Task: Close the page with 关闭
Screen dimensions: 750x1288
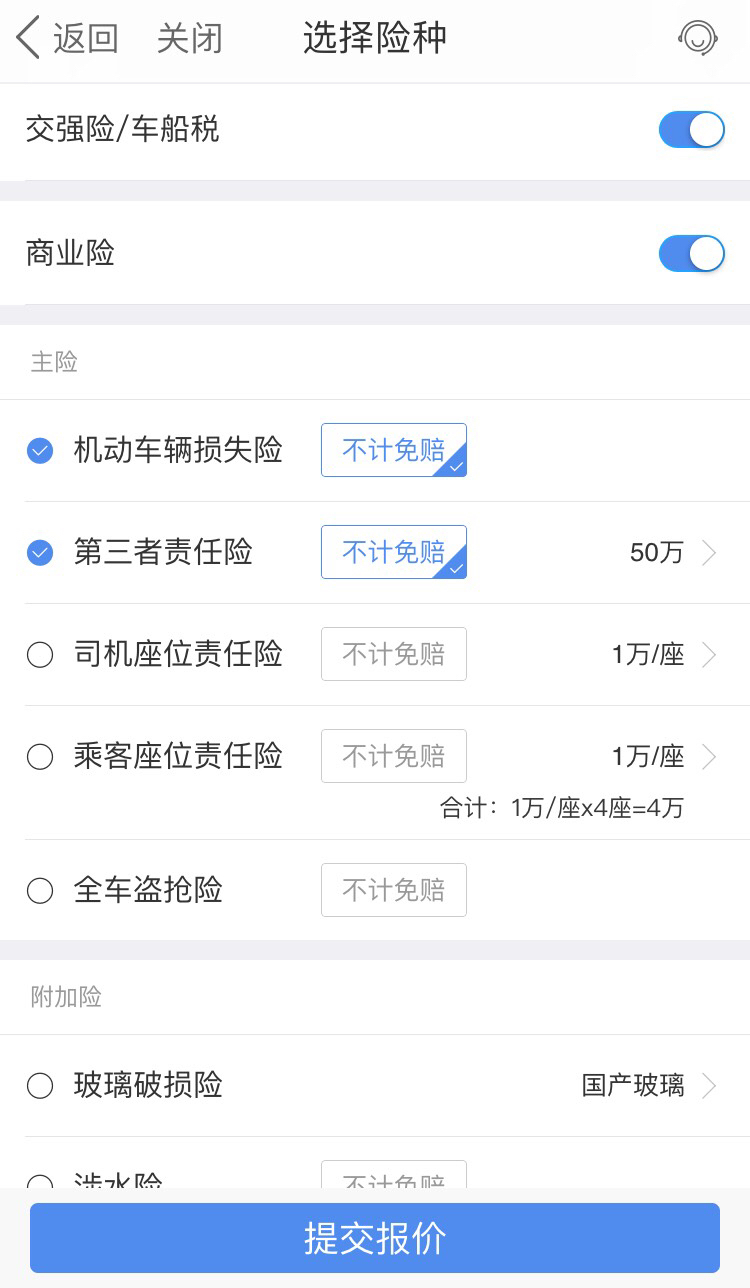Action: [189, 39]
